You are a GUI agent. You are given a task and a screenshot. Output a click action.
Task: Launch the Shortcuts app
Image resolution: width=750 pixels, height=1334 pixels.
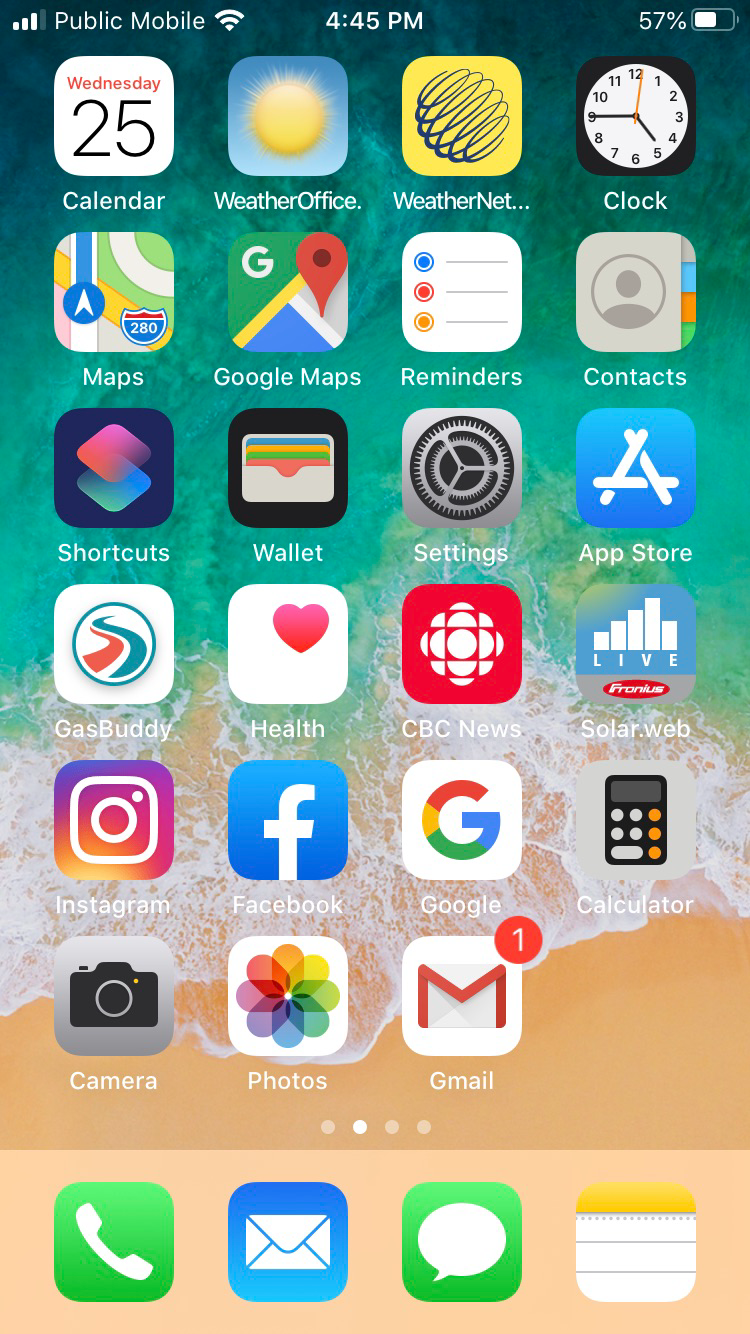tap(114, 468)
